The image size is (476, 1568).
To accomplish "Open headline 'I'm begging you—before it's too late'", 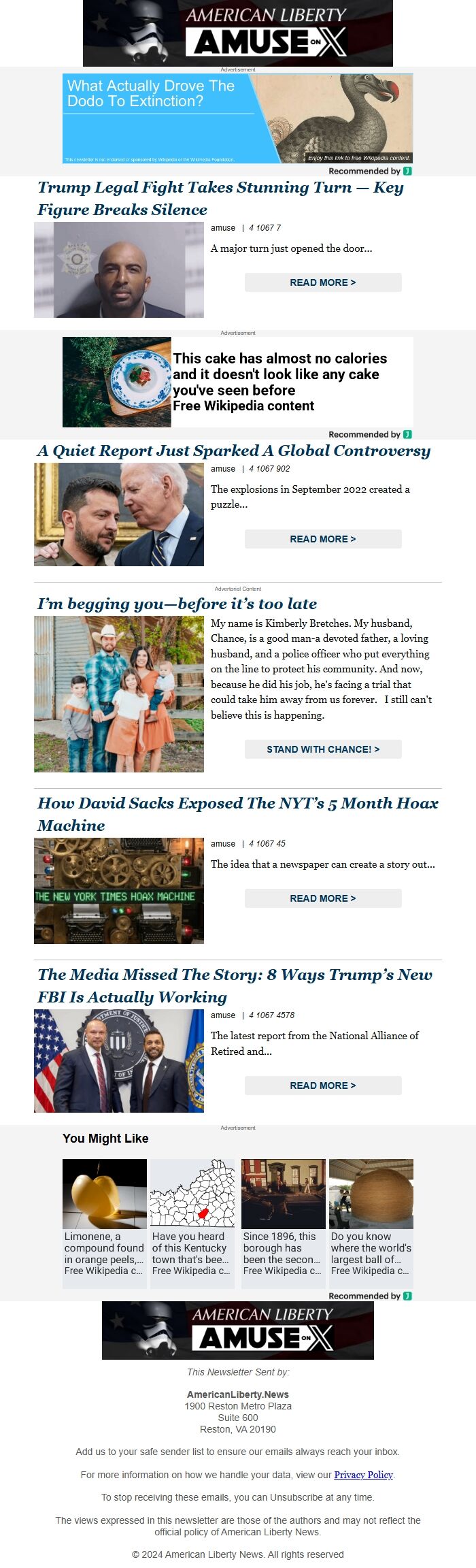I will tap(177, 604).
